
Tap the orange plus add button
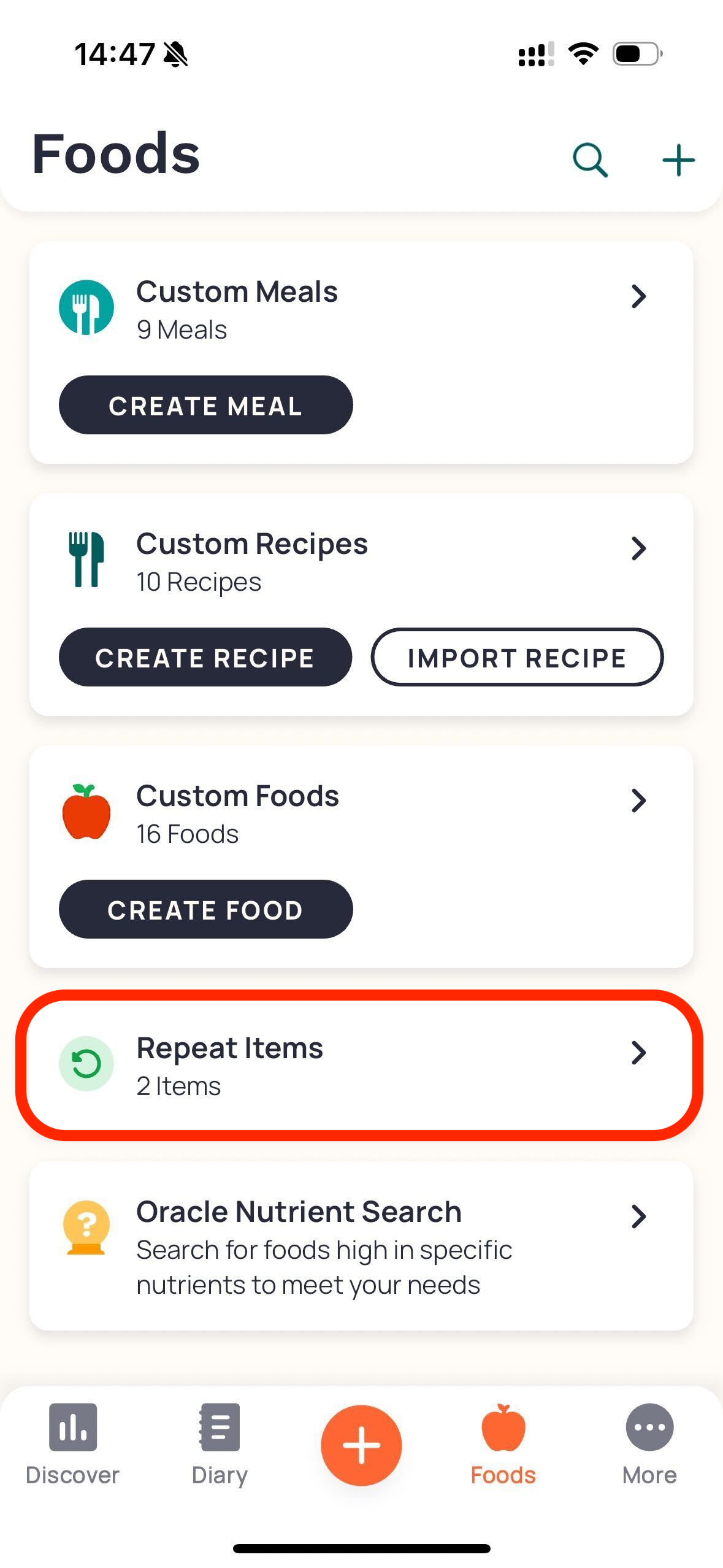tap(361, 1445)
